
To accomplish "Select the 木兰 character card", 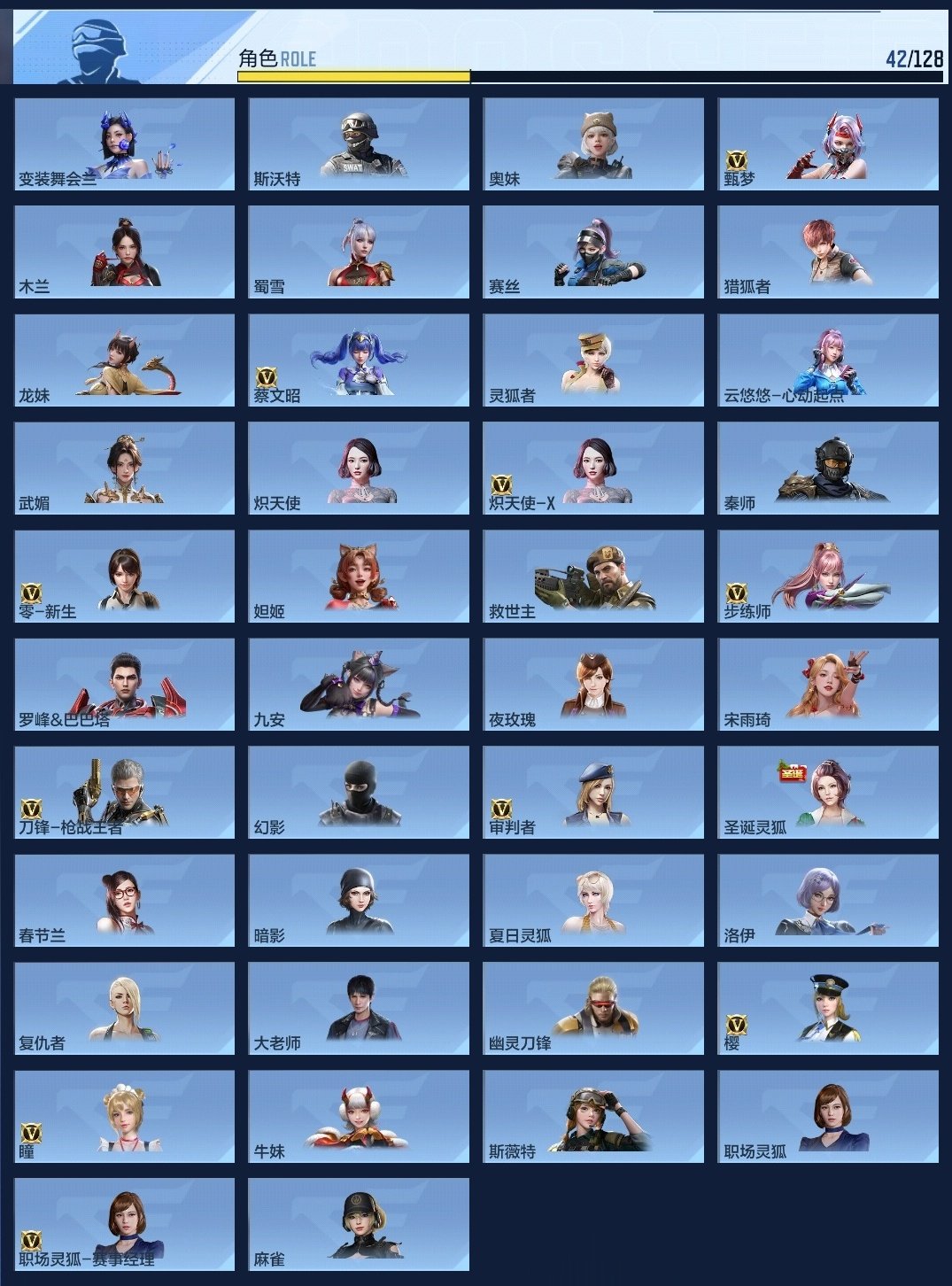I will tap(124, 252).
